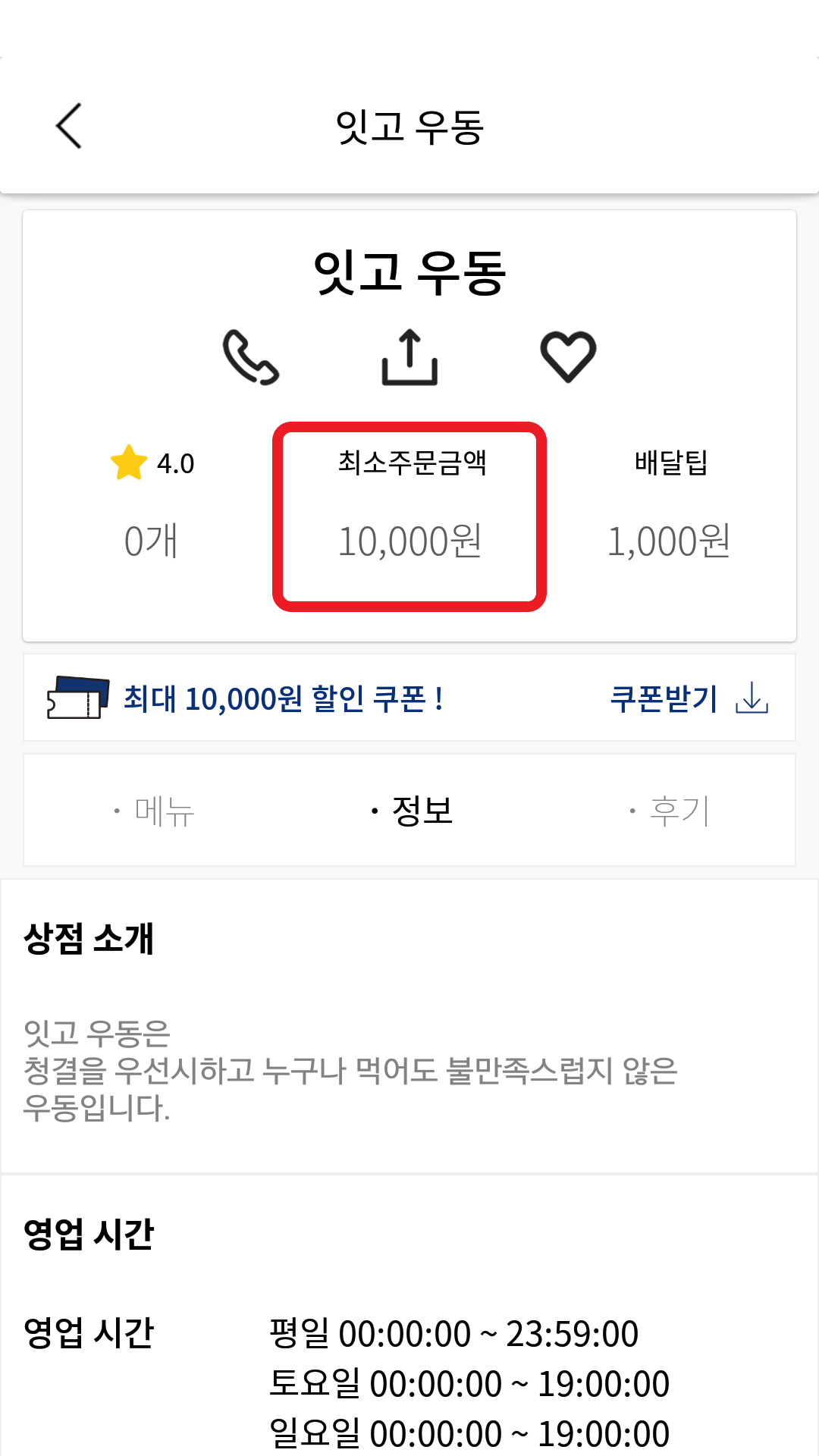Click the upload-style share arrow icon
The image size is (819, 1456).
tap(409, 358)
